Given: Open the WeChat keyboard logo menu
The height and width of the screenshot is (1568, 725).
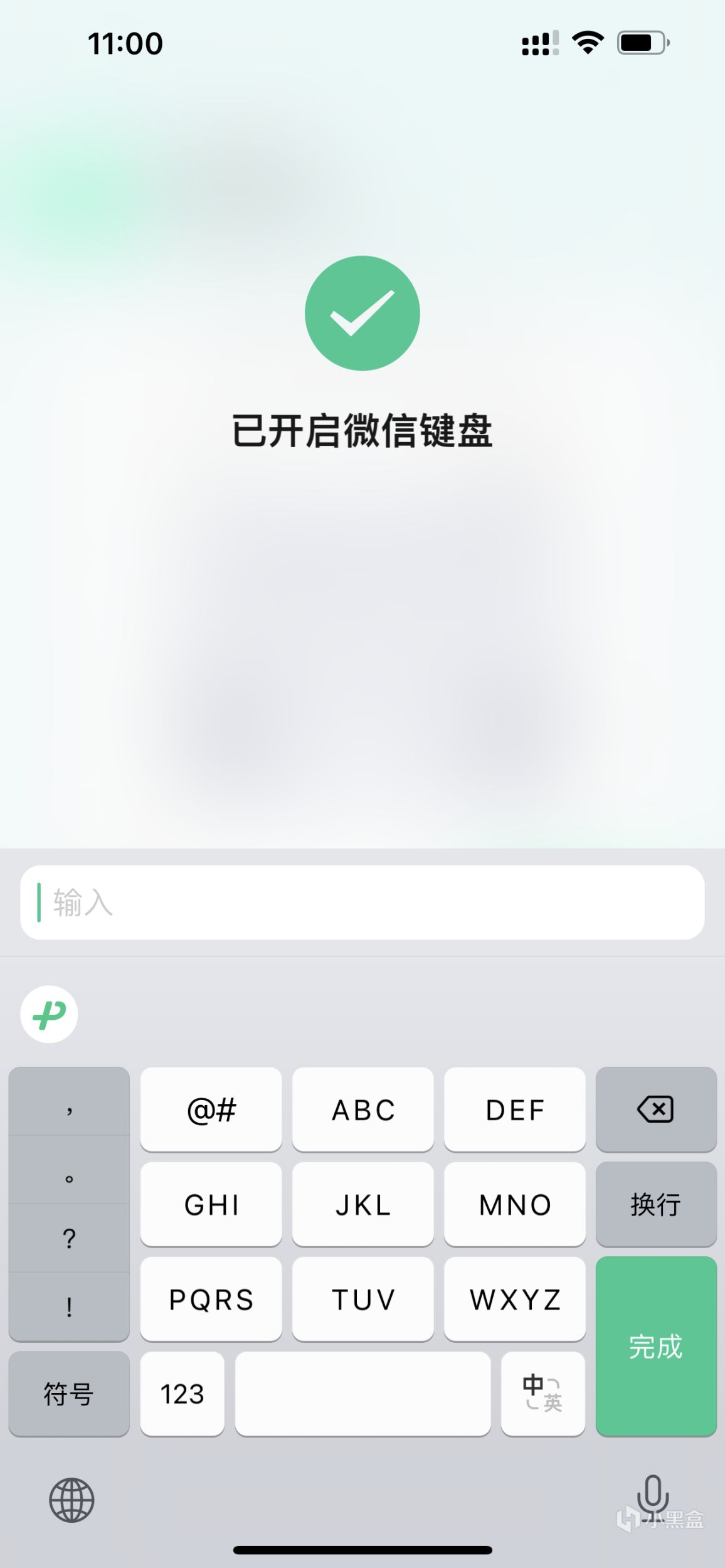Looking at the screenshot, I should (49, 1014).
